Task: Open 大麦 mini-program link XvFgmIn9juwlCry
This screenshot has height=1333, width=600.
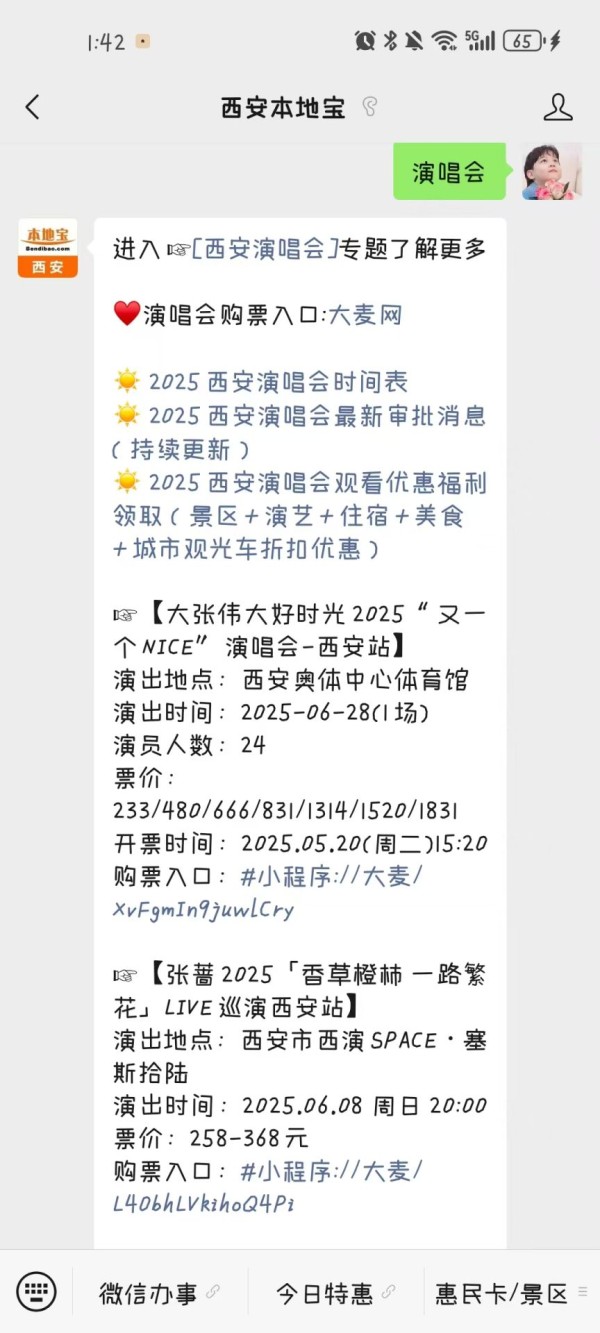Action: (268, 893)
